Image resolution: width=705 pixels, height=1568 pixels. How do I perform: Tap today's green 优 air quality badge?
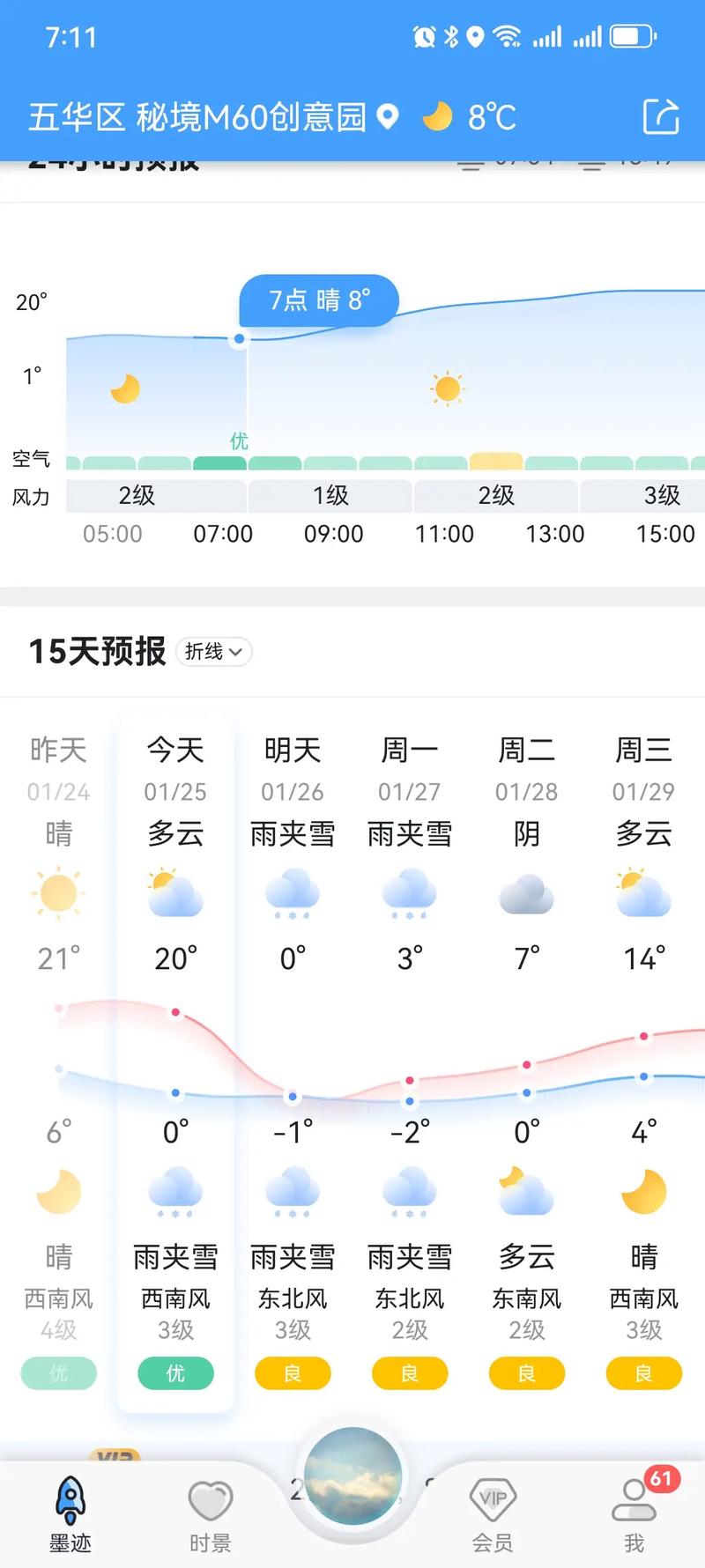tap(174, 1372)
